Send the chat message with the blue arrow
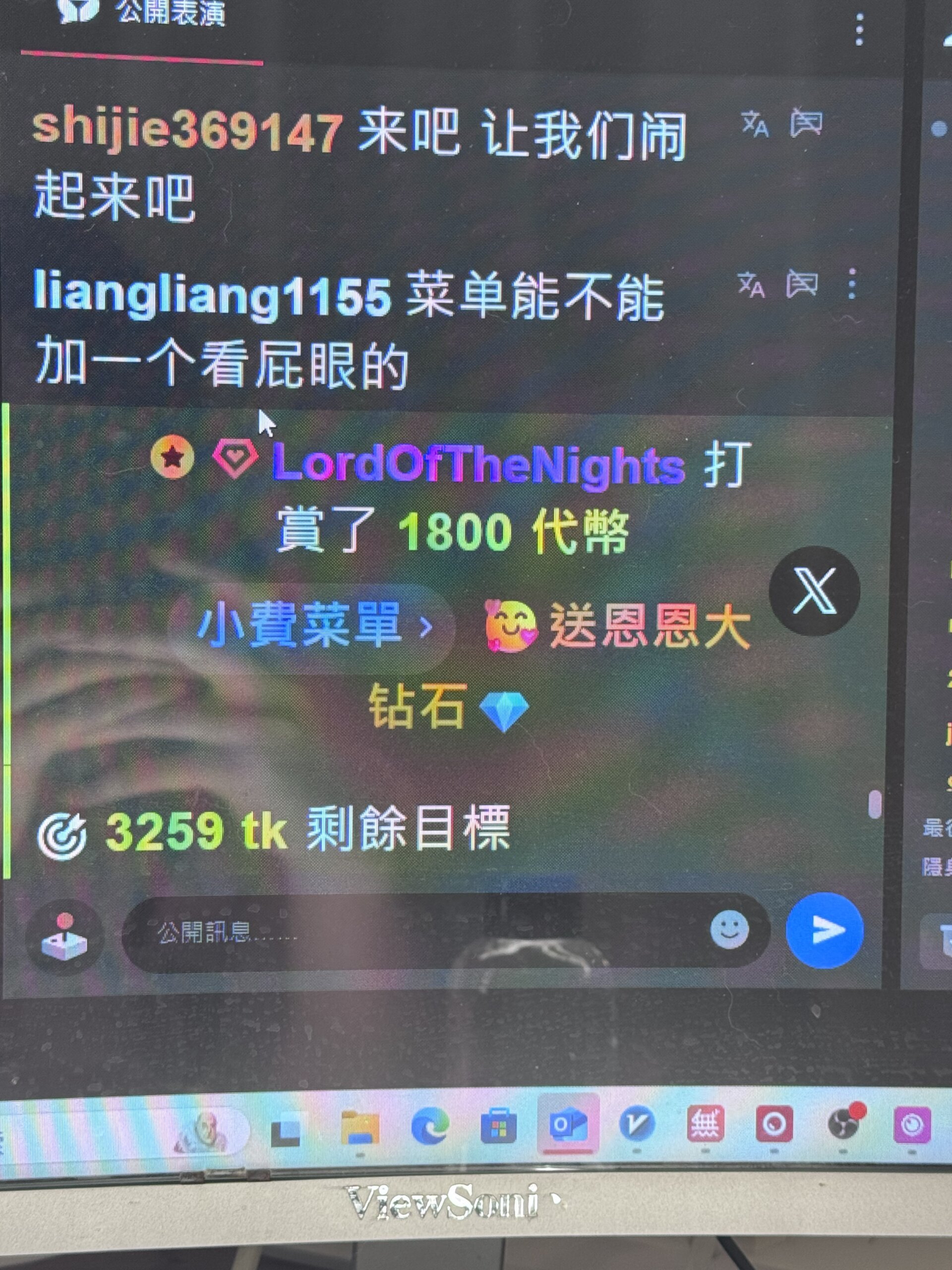The width and height of the screenshot is (952, 1270). point(825,931)
